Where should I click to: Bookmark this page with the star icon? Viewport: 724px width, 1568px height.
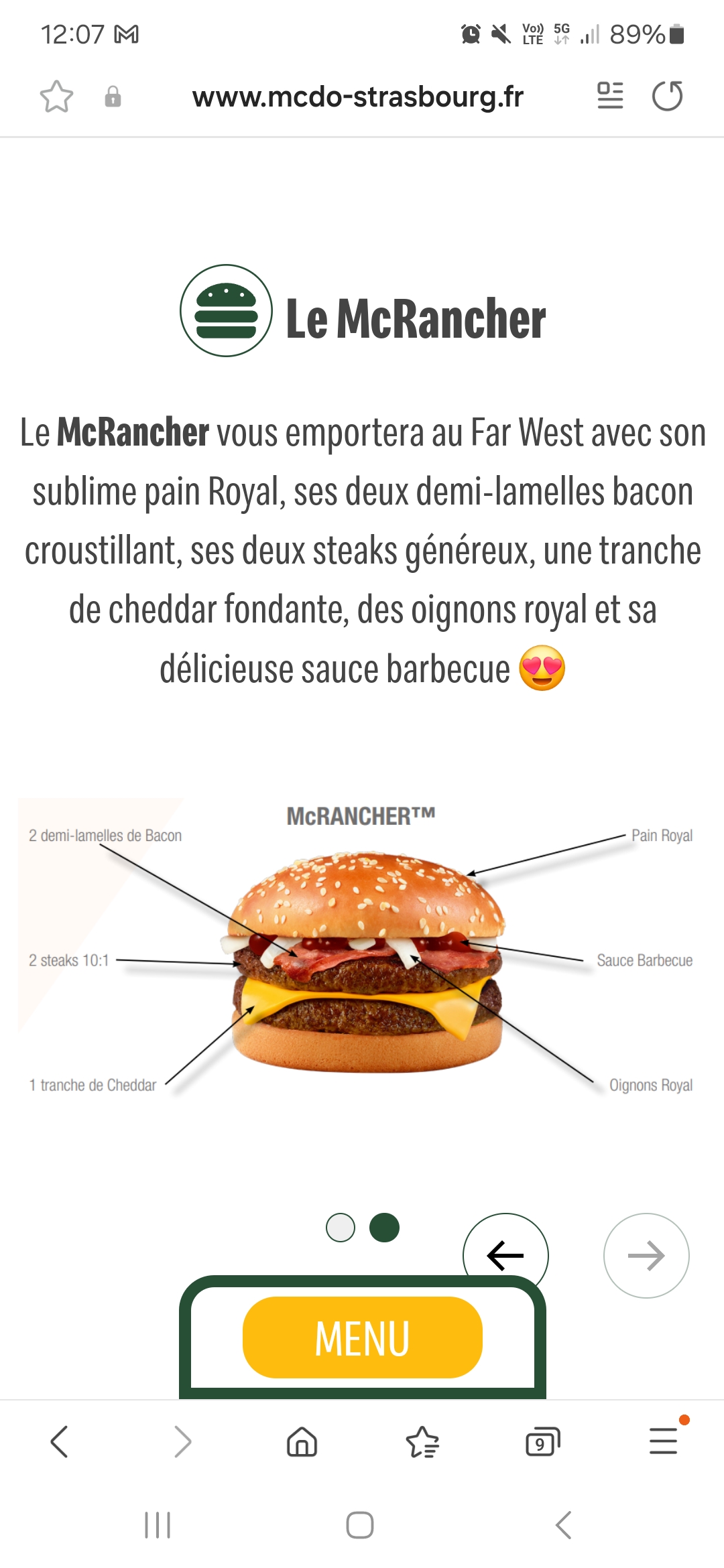(x=56, y=96)
